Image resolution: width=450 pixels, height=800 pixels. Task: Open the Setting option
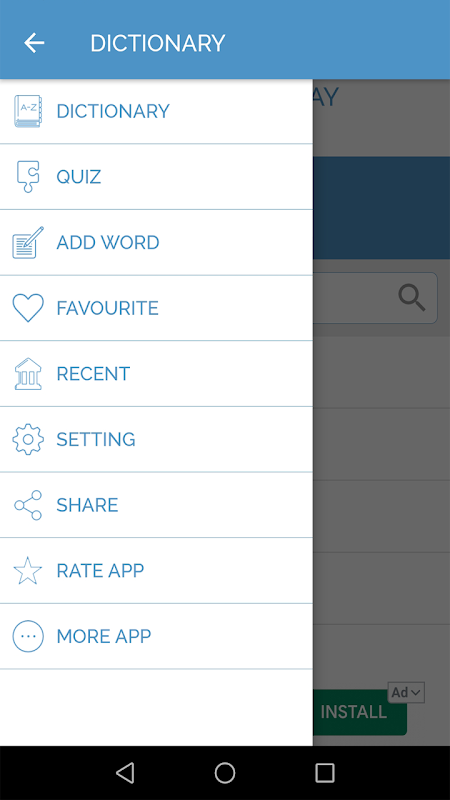click(x=156, y=439)
